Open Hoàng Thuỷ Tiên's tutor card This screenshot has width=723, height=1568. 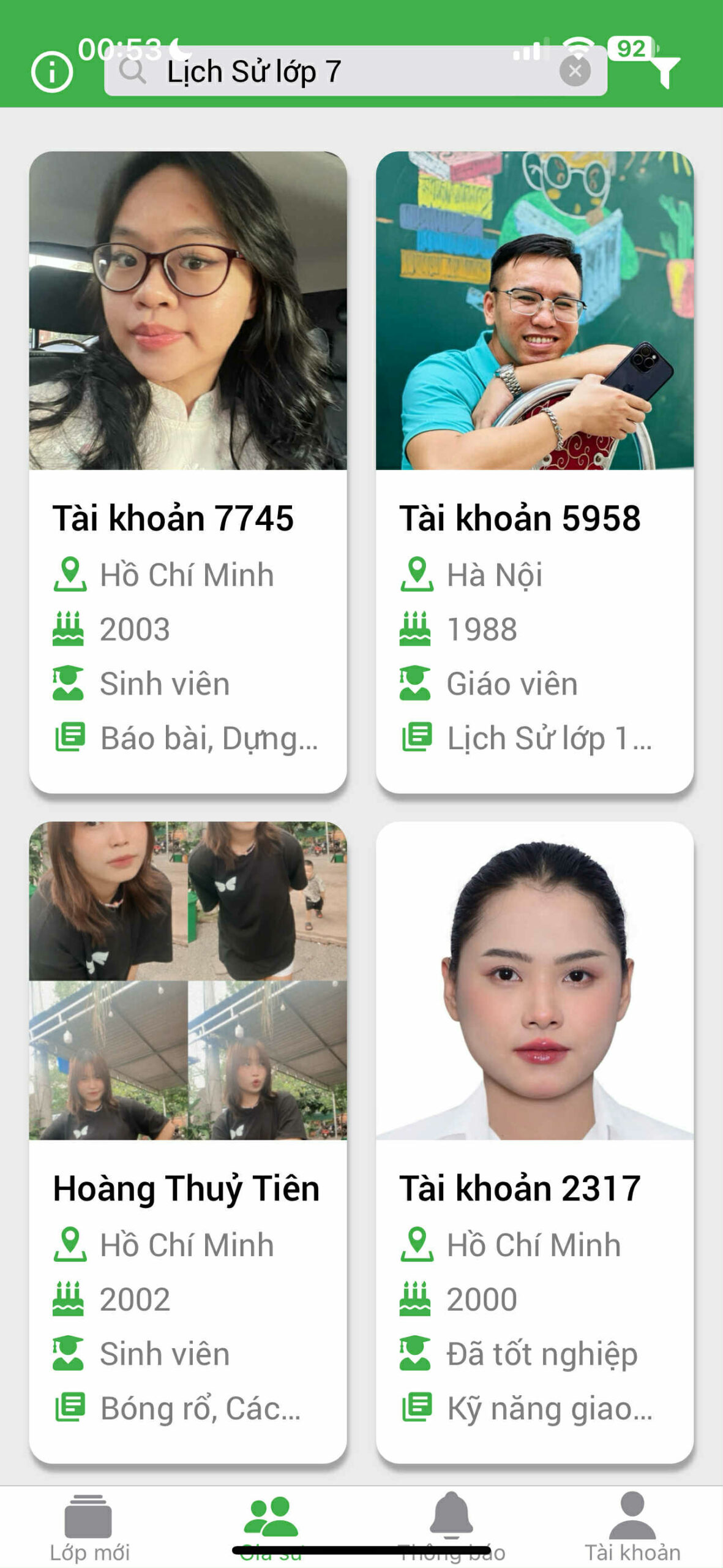[188, 1142]
